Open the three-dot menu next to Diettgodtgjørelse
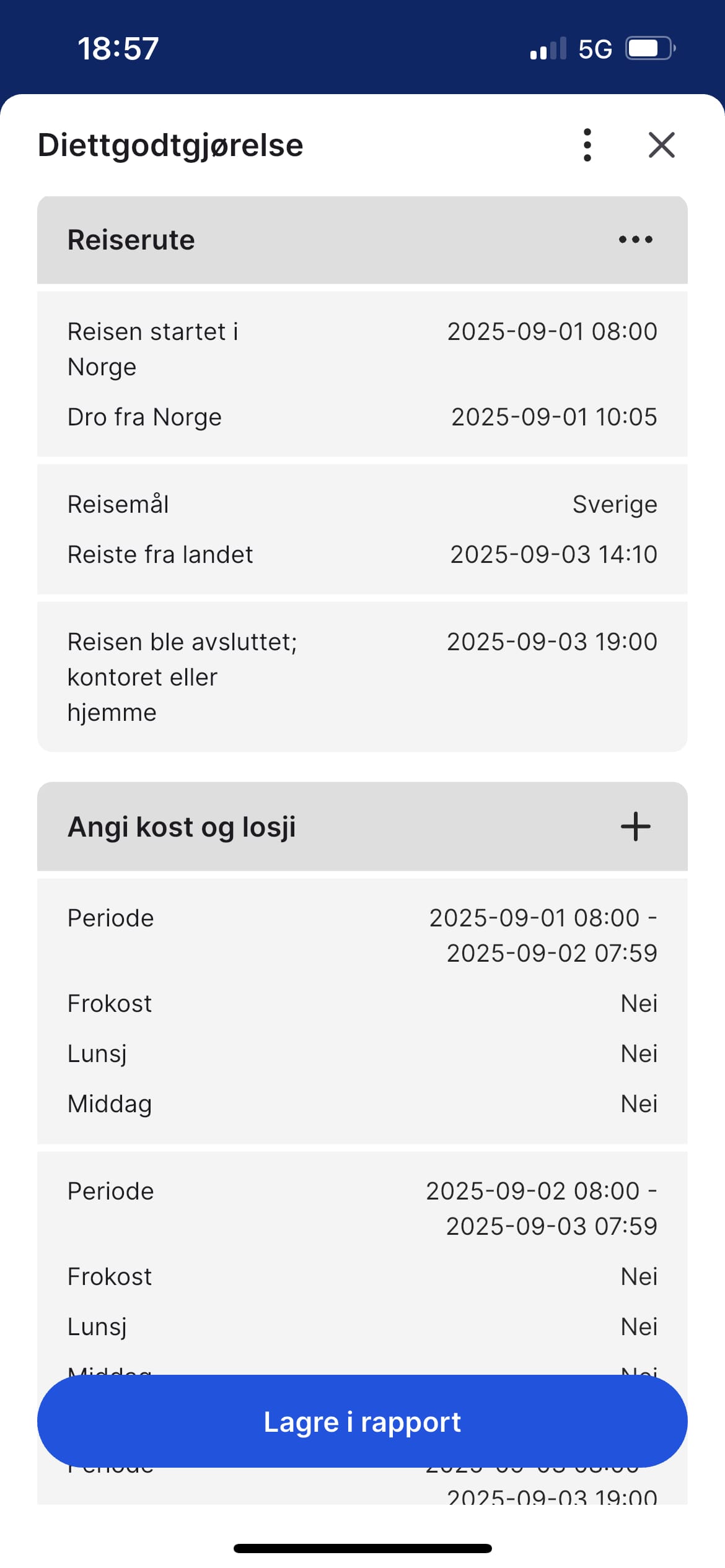The width and height of the screenshot is (725, 1568). tap(586, 145)
